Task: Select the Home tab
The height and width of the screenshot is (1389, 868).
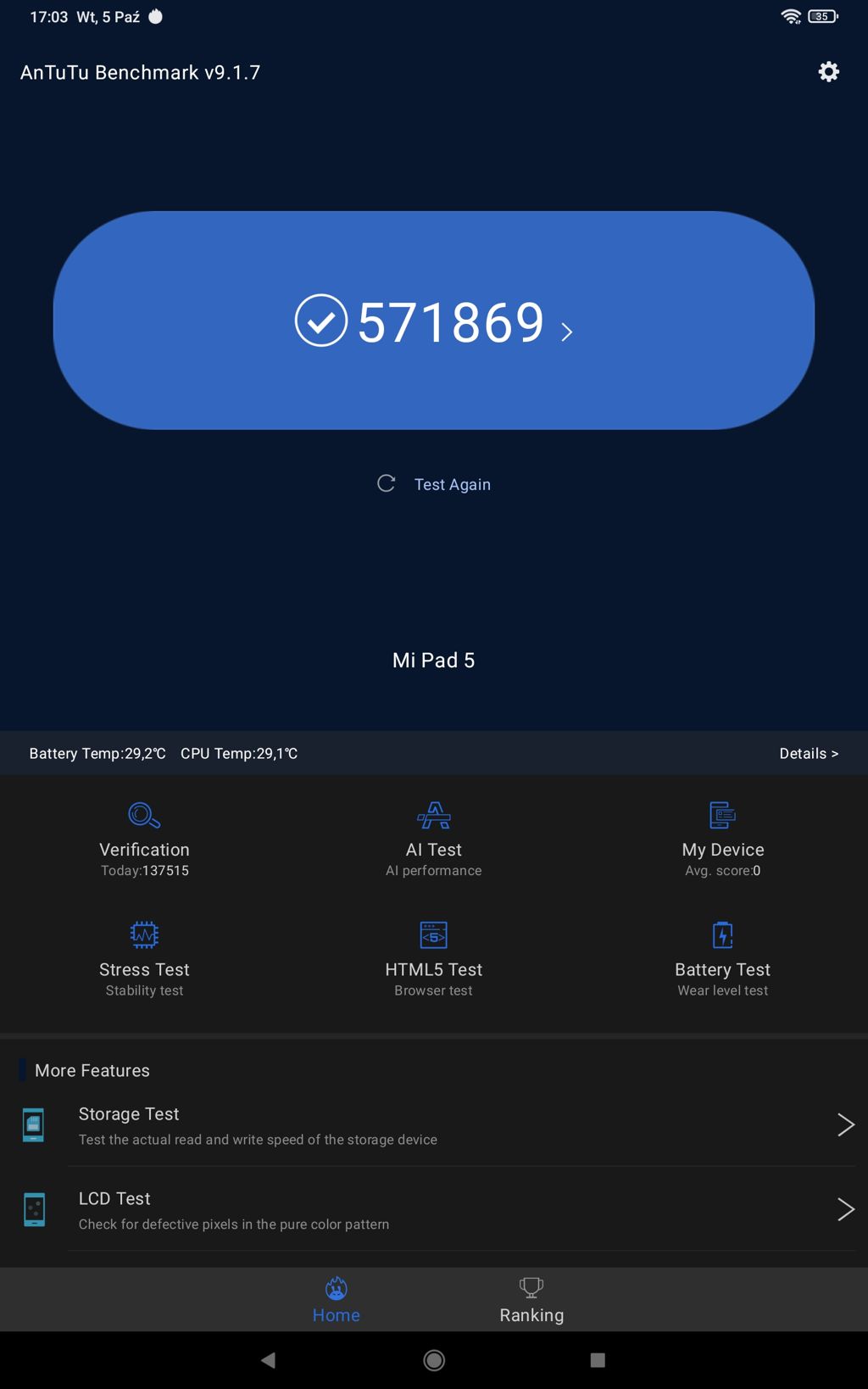Action: click(x=337, y=1300)
